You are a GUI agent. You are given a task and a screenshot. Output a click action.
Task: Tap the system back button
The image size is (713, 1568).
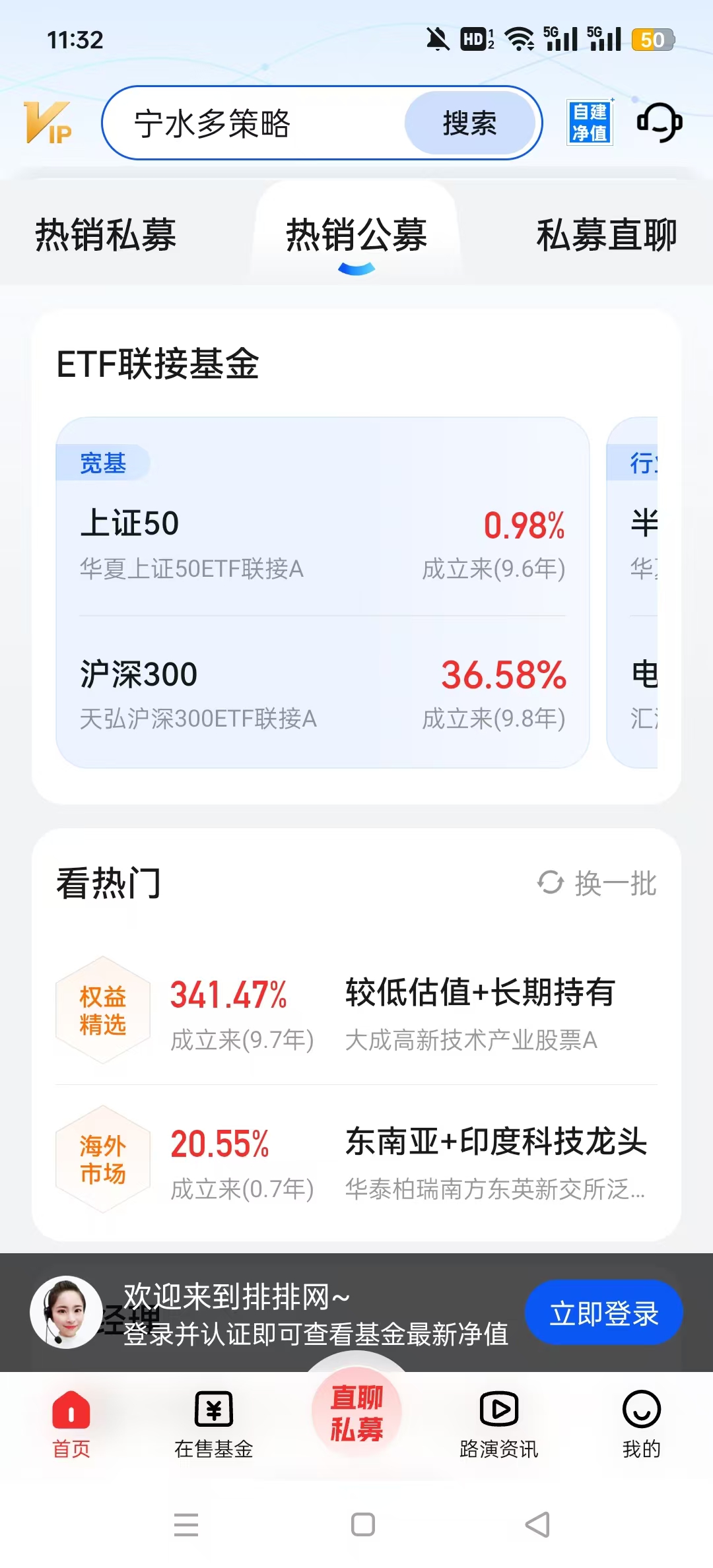537,1524
